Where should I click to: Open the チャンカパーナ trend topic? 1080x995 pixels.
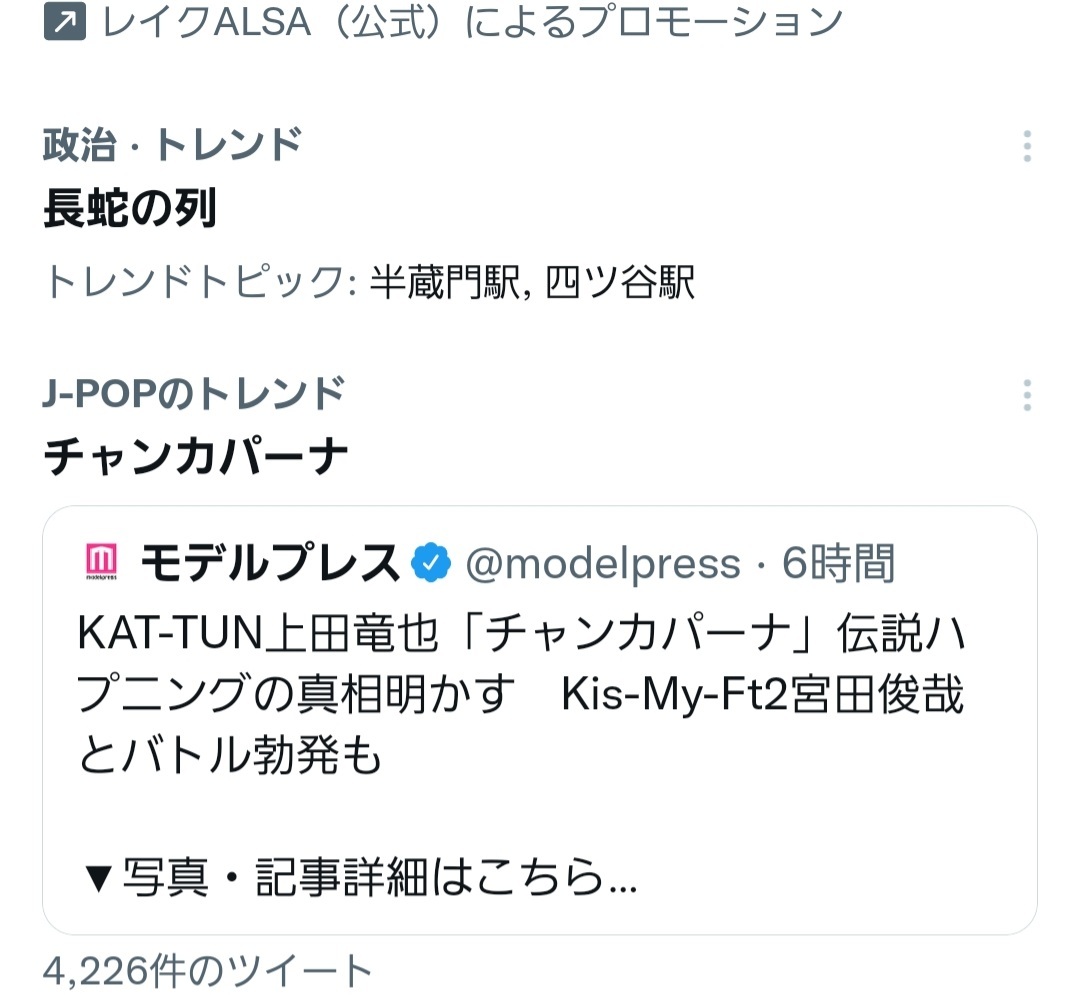195,458
